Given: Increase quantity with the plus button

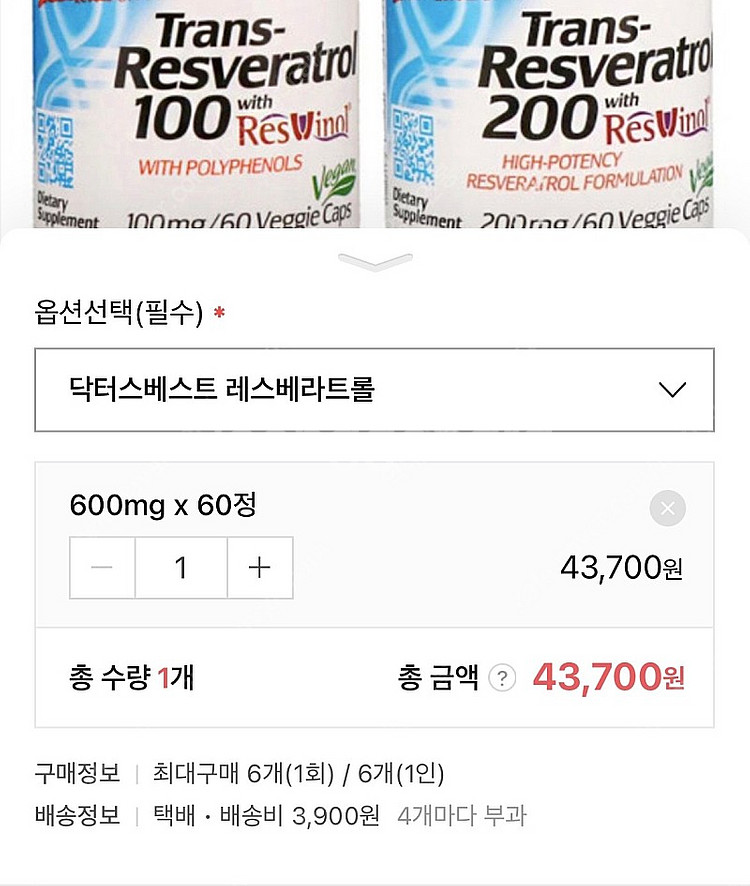Looking at the screenshot, I should tap(260, 568).
